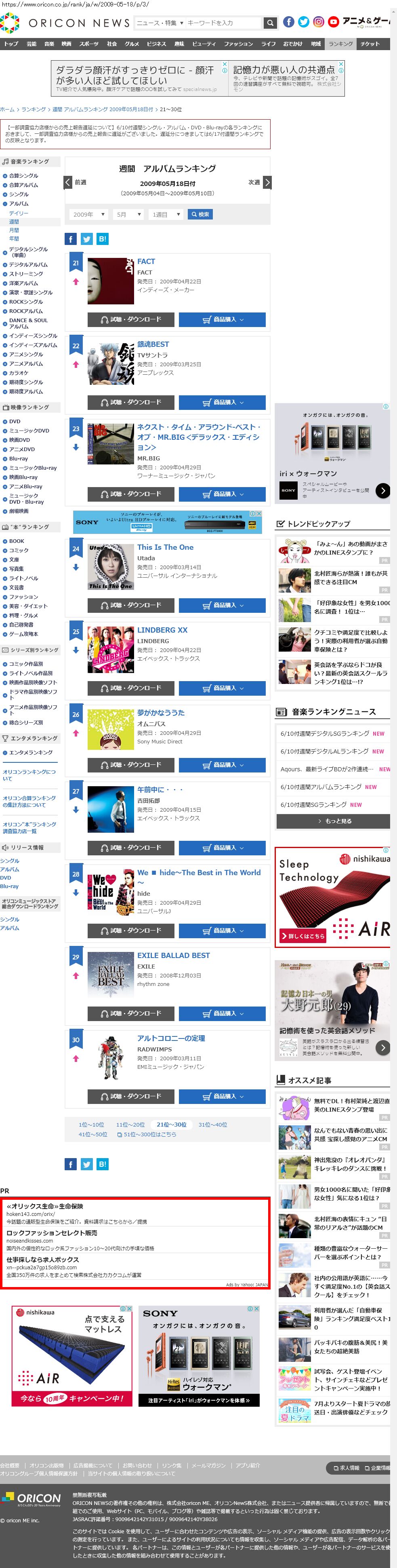The image size is (397, 1568).
Task: Open LINDBERG XX album cover
Action: 111,650
